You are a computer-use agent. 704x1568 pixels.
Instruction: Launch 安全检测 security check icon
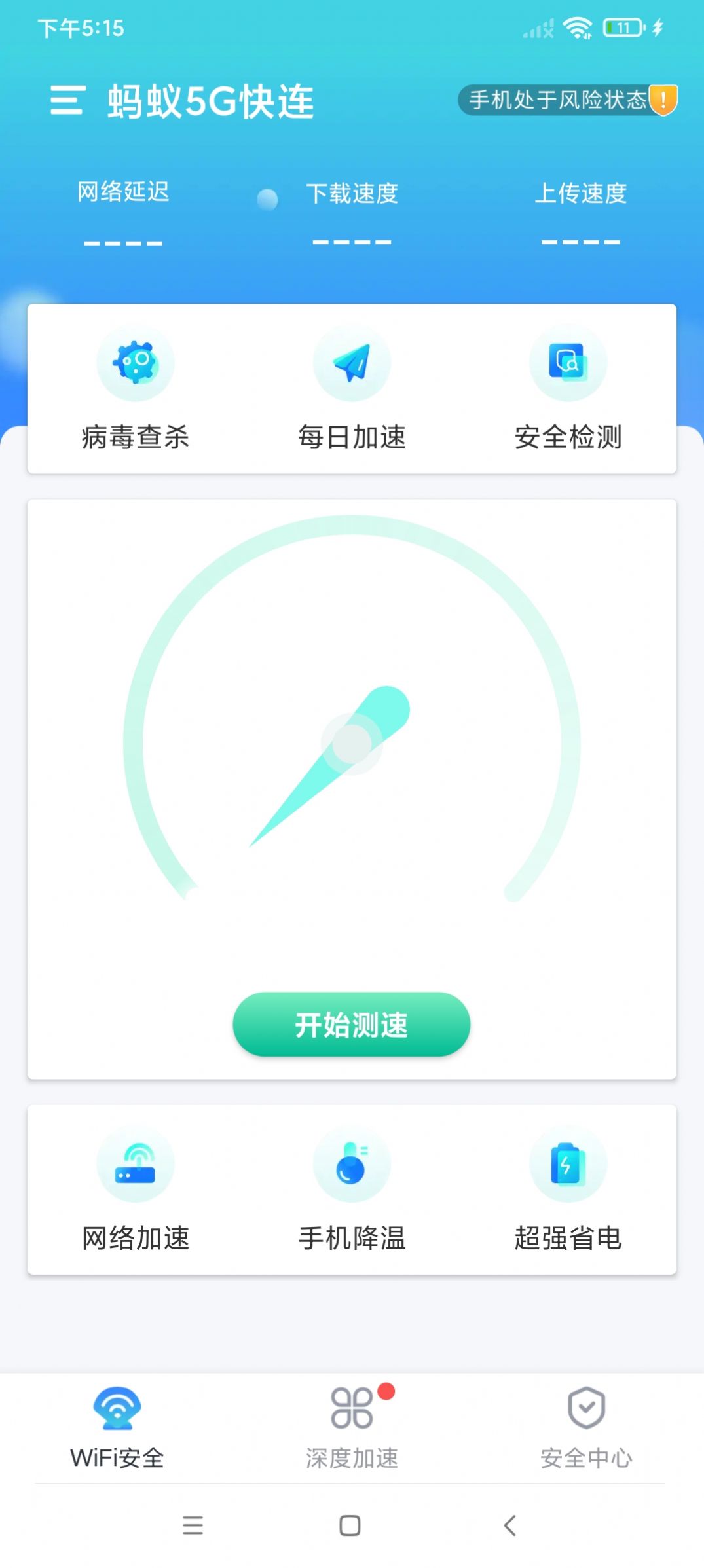[568, 363]
